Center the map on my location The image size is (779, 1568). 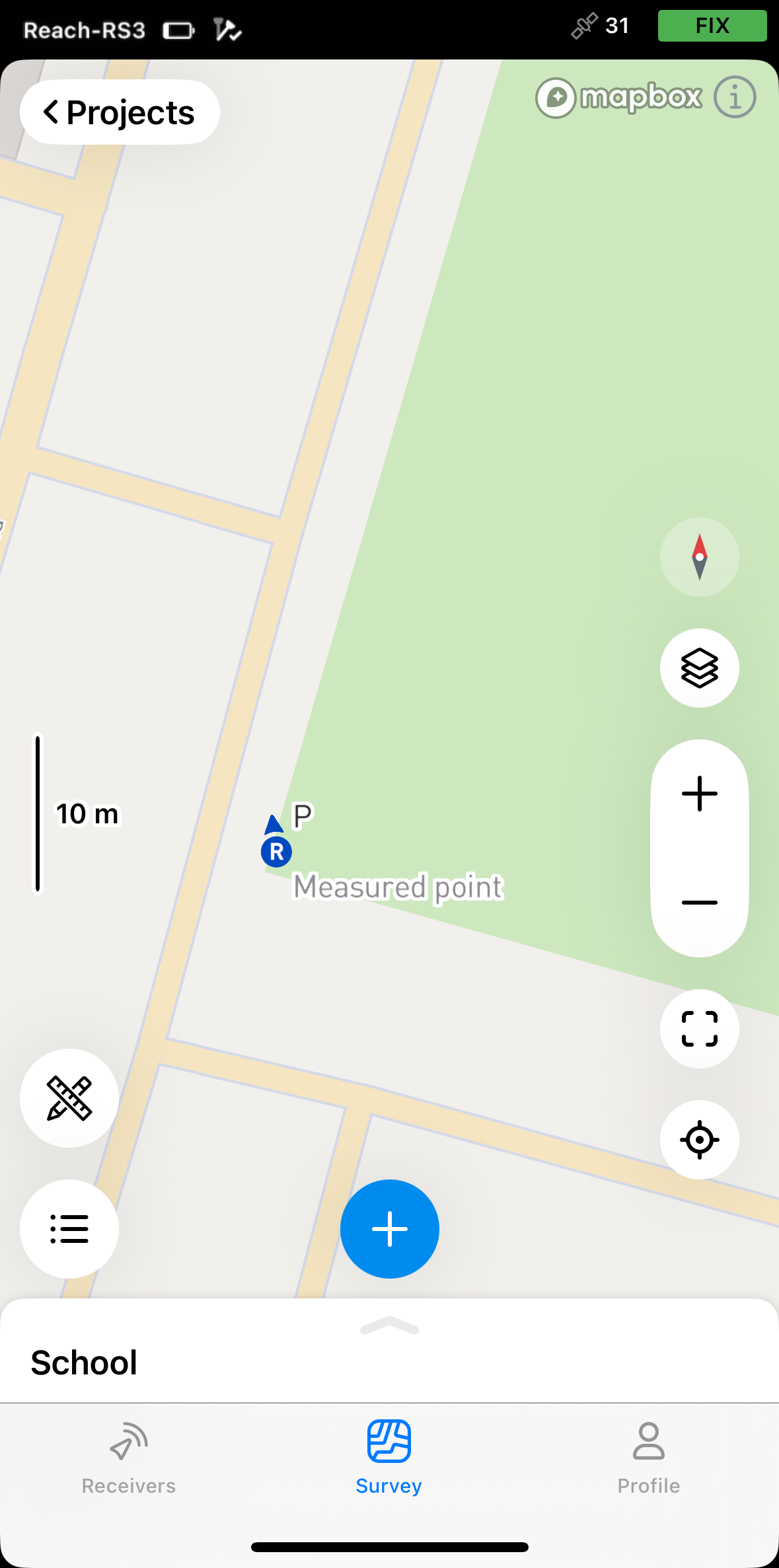point(699,1140)
